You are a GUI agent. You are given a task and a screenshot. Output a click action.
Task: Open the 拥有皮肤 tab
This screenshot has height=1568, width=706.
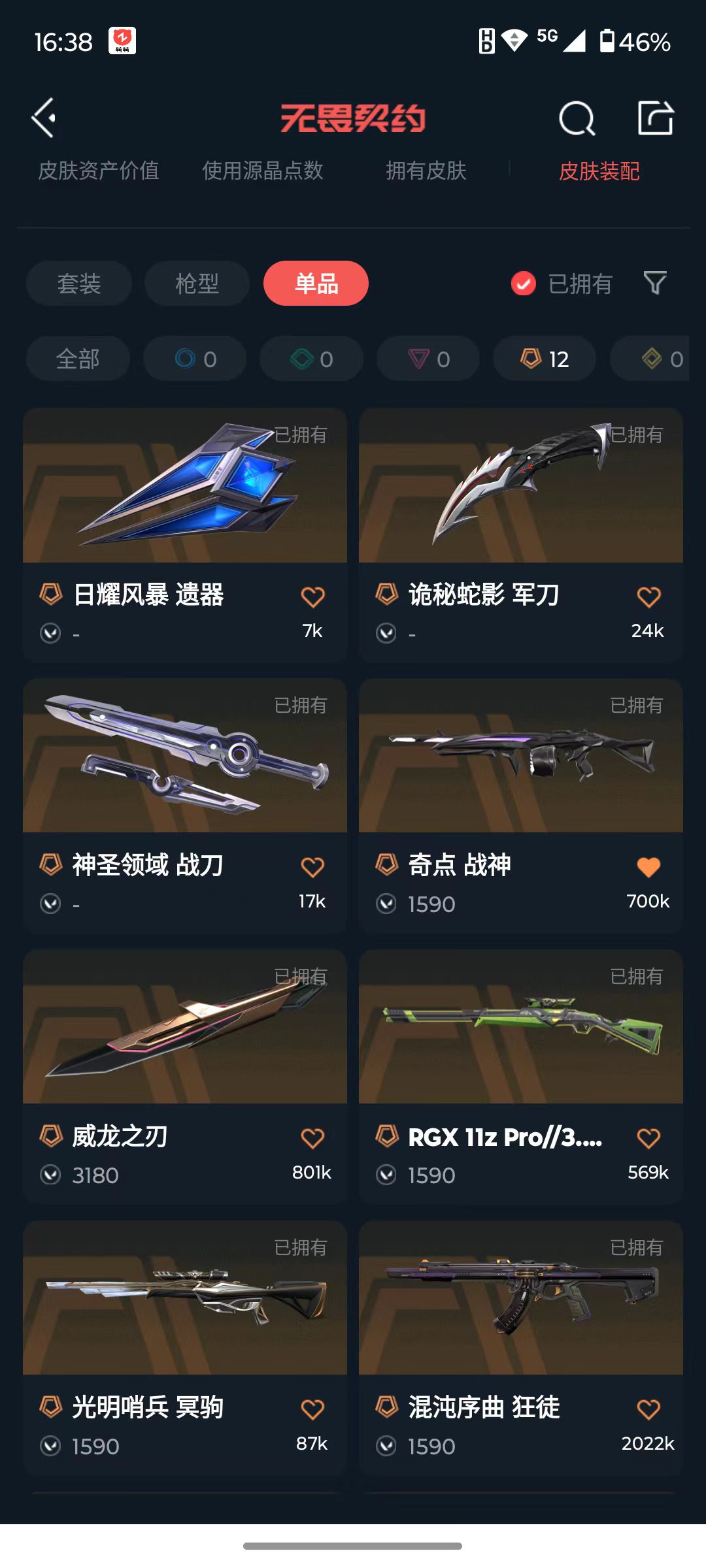[426, 171]
